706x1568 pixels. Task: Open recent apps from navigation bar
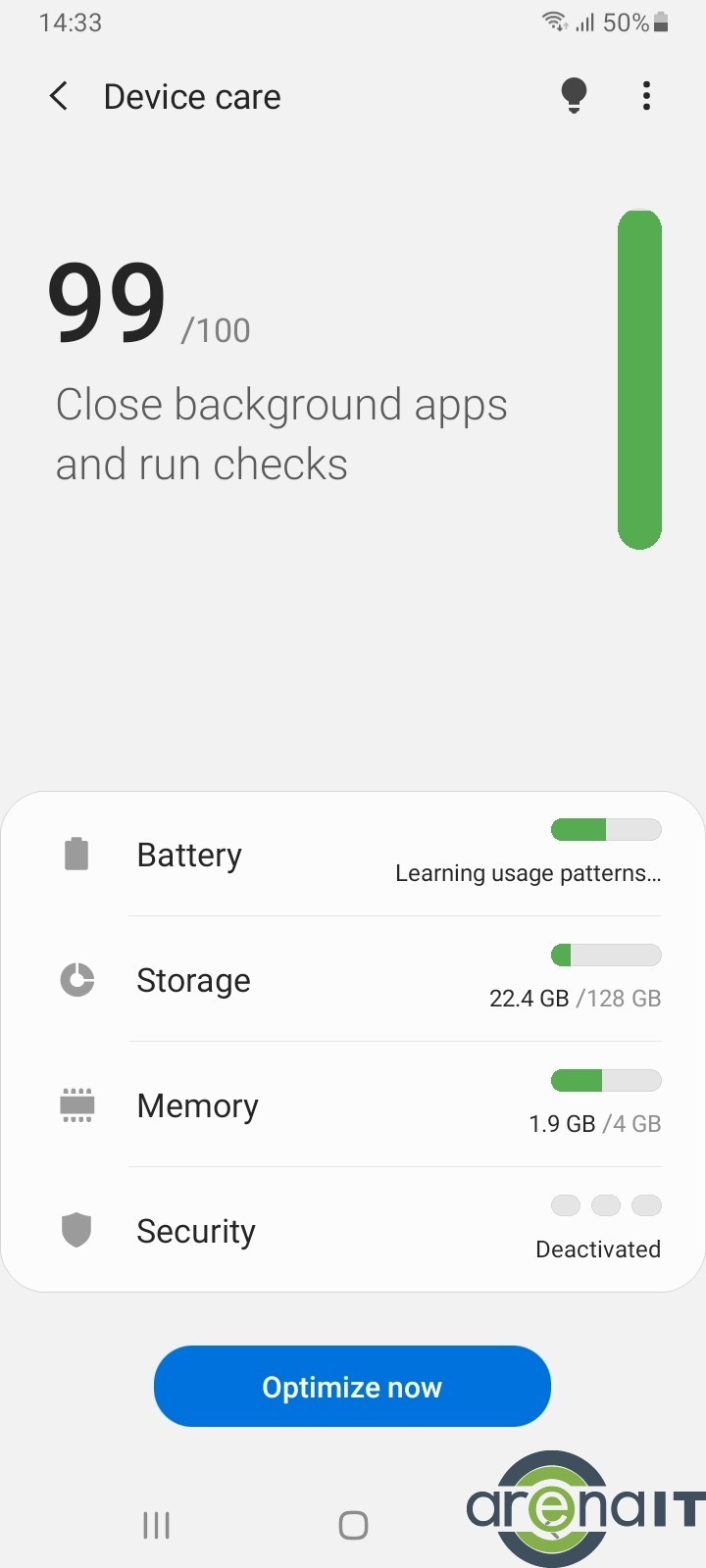coord(157,1525)
